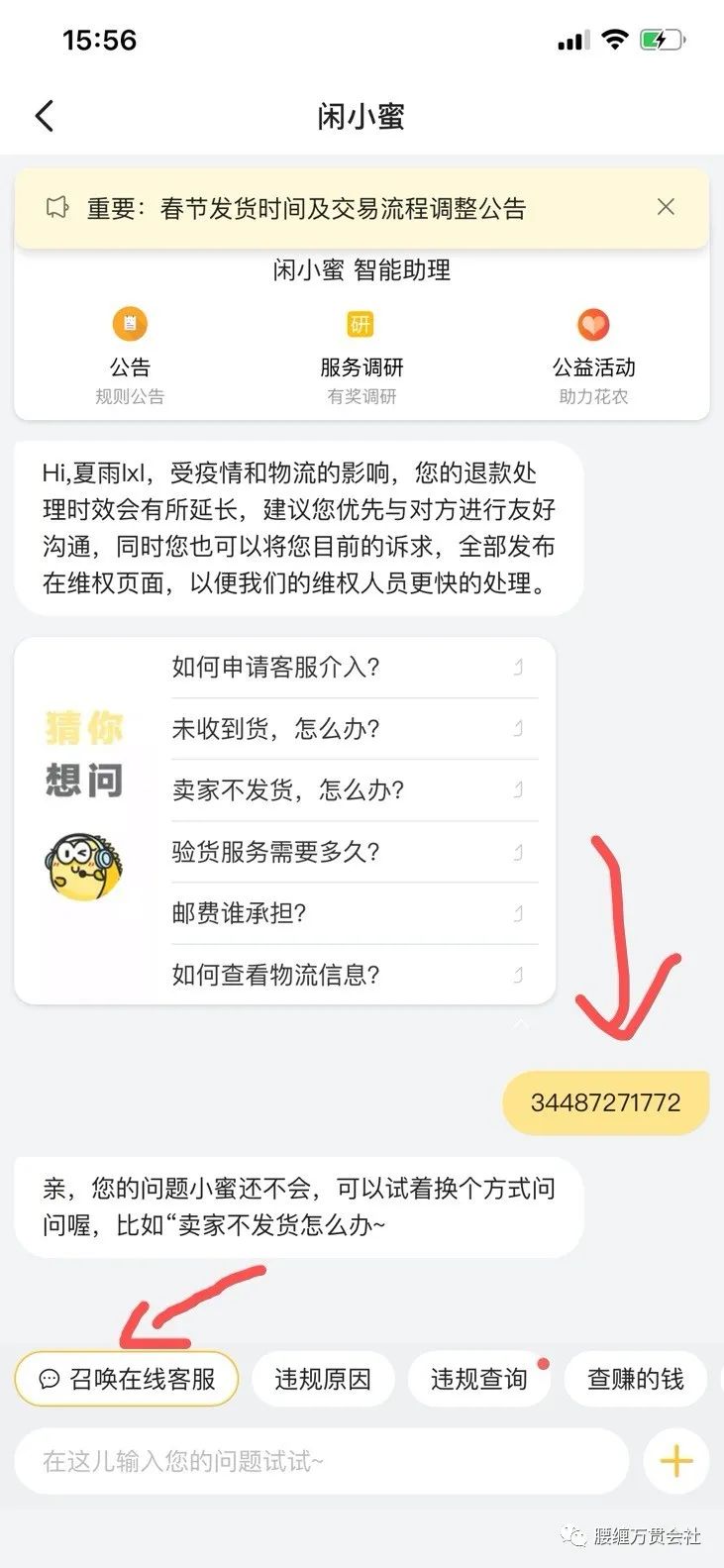Image resolution: width=724 pixels, height=1568 pixels.
Task: Dismiss the 春节发货时间 announcement banner
Action: pyautogui.click(x=666, y=207)
